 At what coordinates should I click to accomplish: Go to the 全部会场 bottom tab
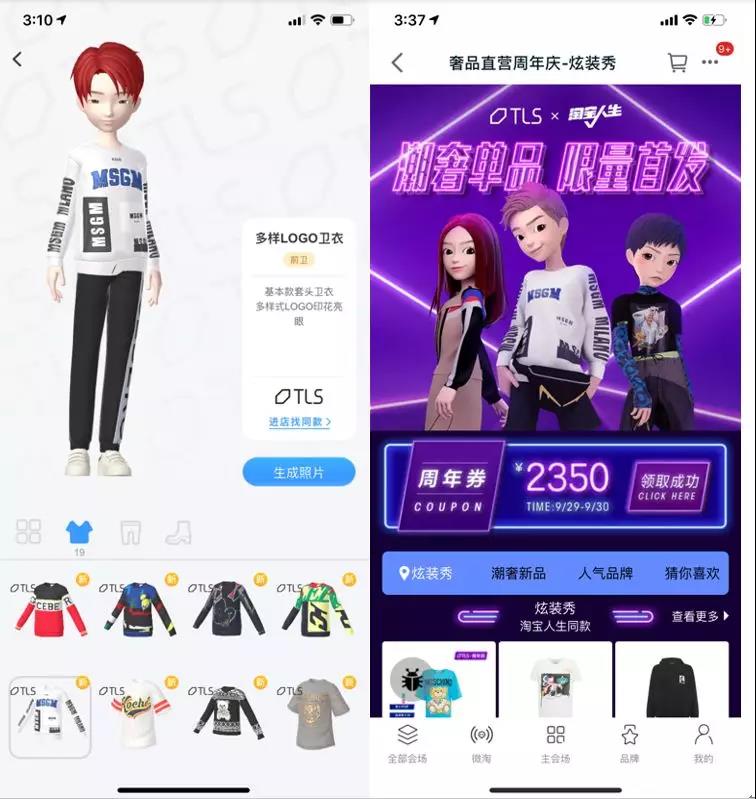tap(407, 745)
